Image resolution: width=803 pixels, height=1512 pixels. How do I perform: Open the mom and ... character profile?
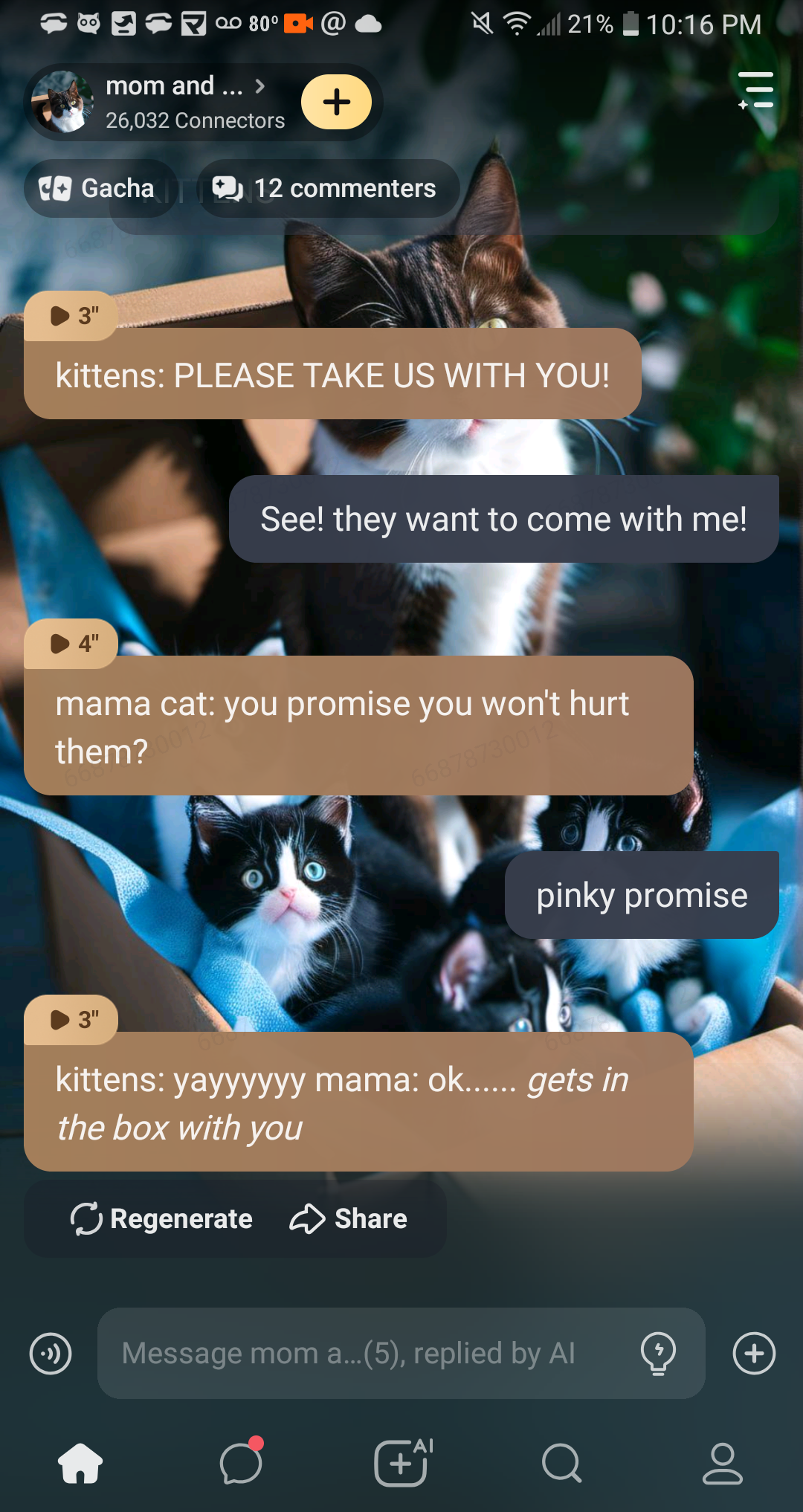[174, 102]
